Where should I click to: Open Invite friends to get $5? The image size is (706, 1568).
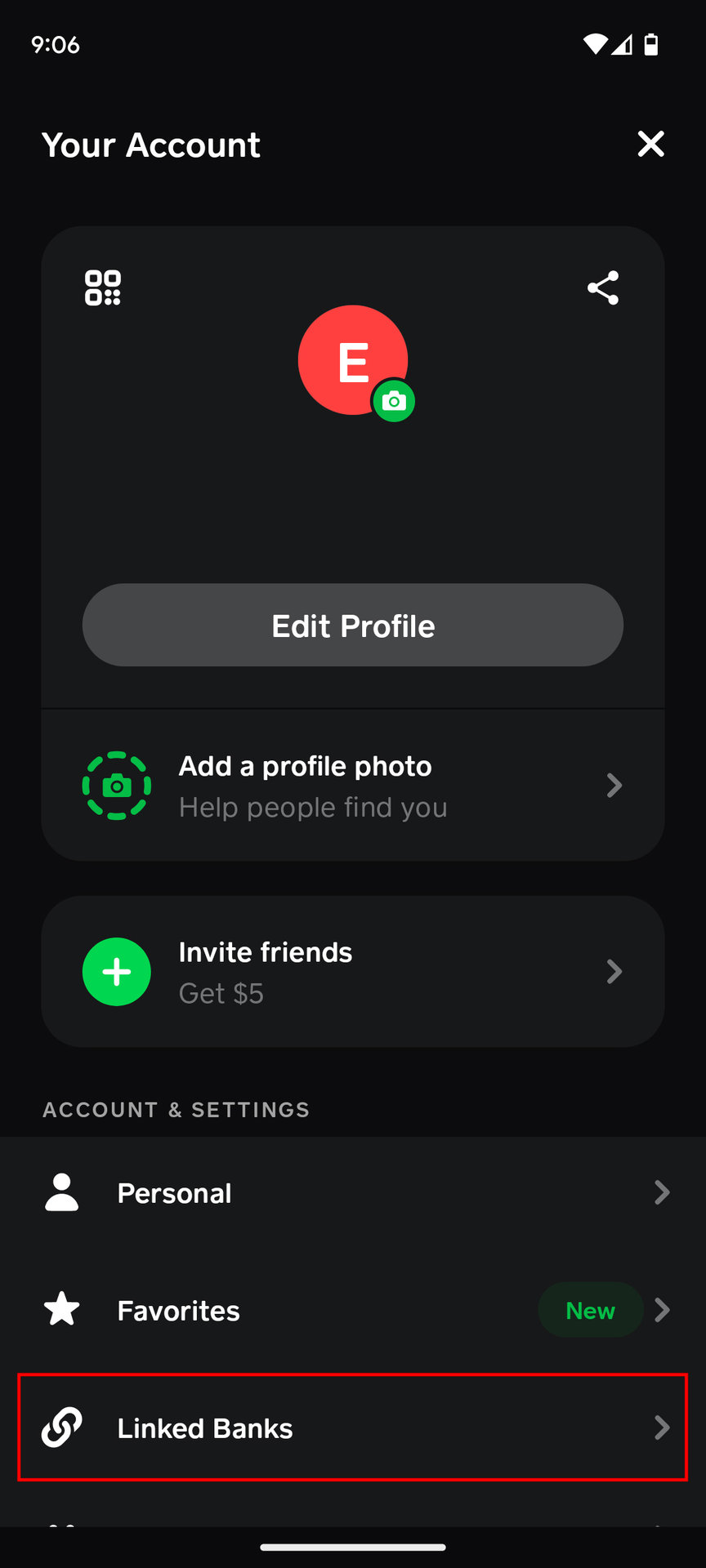click(x=353, y=972)
